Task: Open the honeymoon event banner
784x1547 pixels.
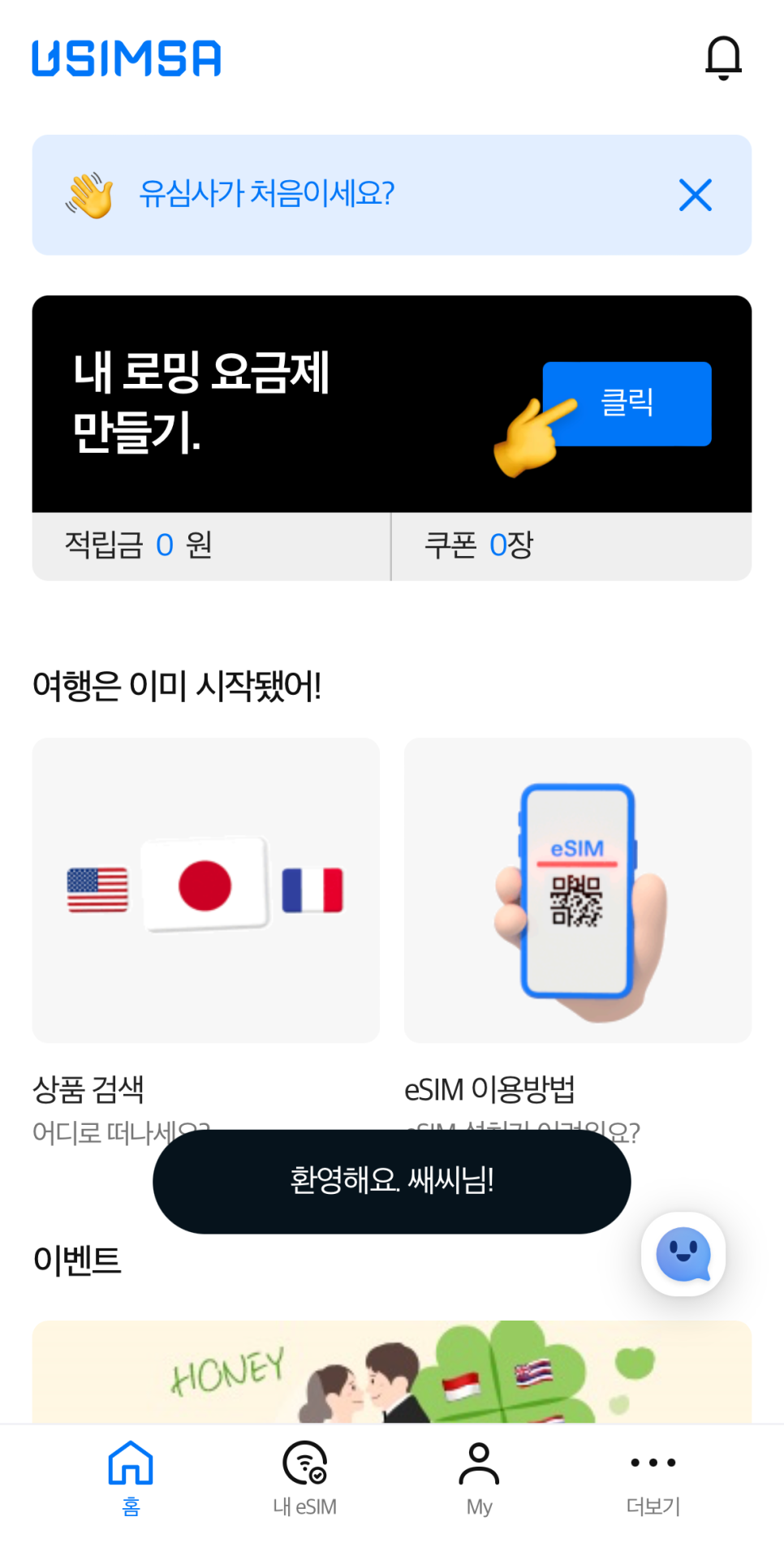Action: coord(392,1371)
